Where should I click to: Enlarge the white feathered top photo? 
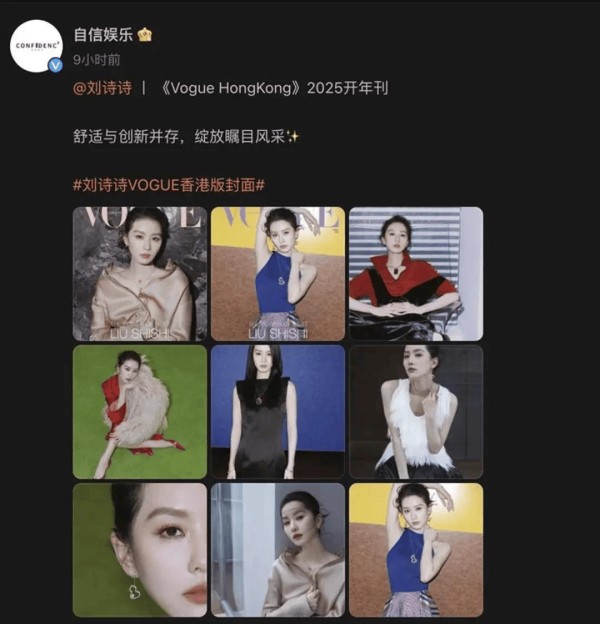tap(415, 412)
